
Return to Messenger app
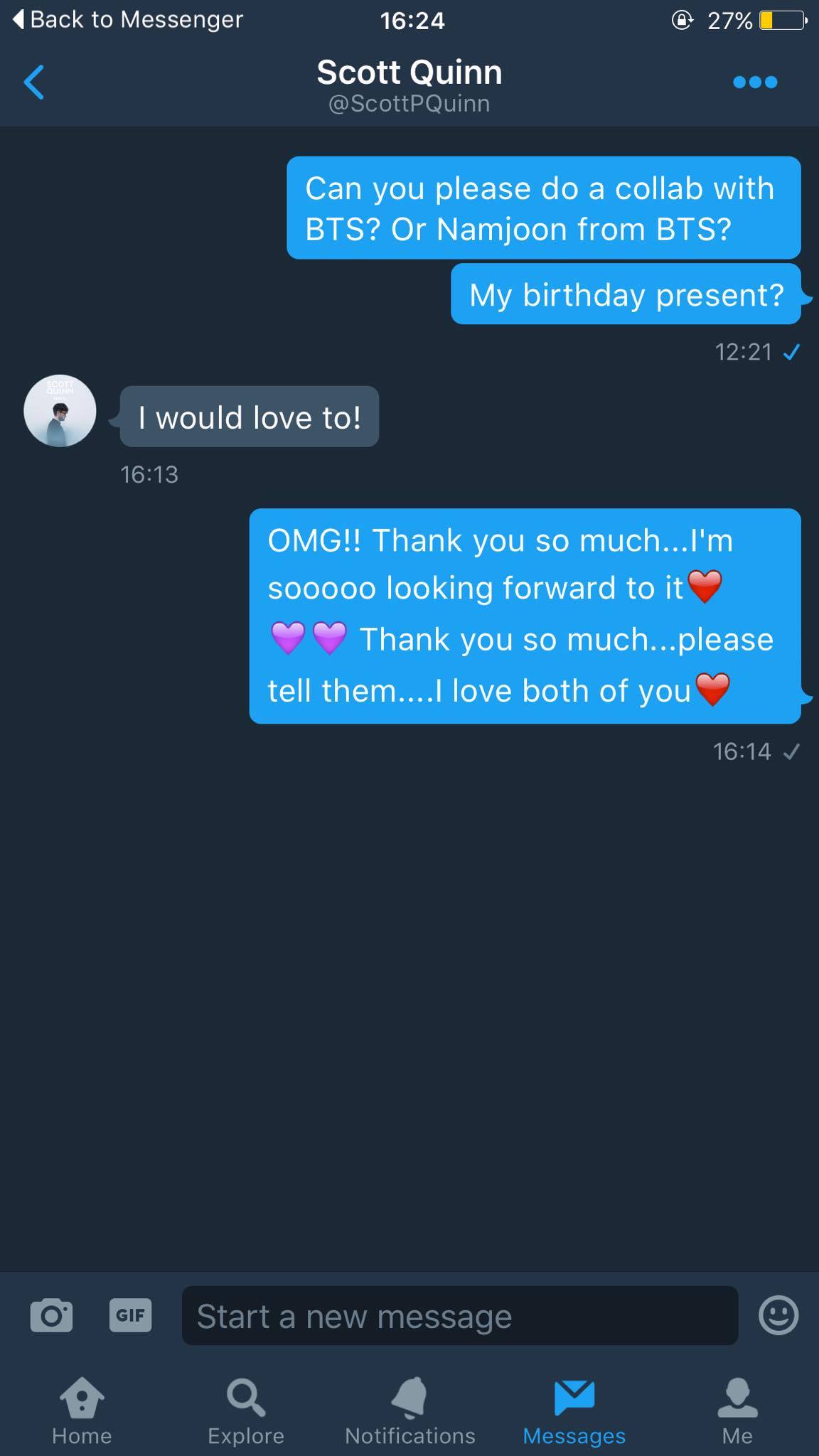128,20
